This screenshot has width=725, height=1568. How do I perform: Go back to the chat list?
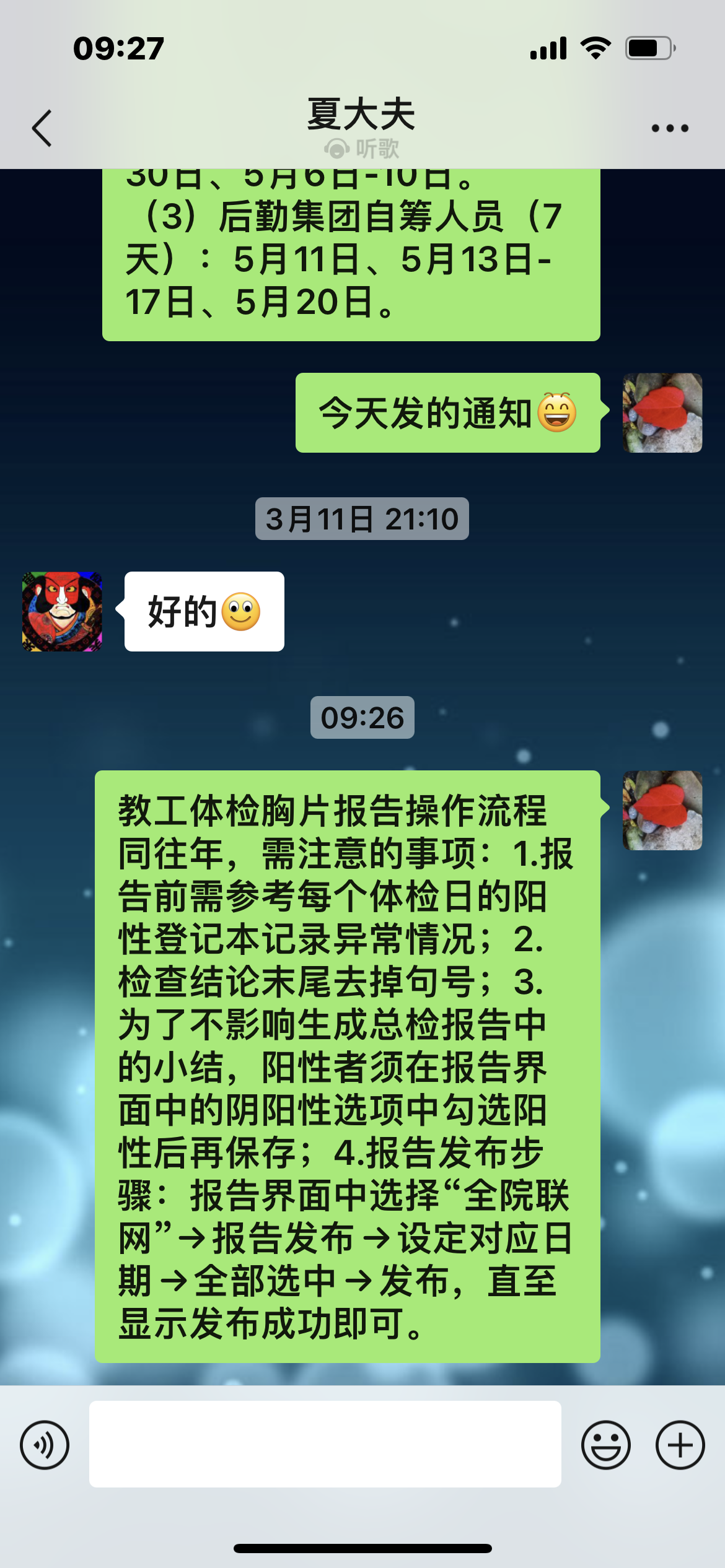click(x=42, y=128)
